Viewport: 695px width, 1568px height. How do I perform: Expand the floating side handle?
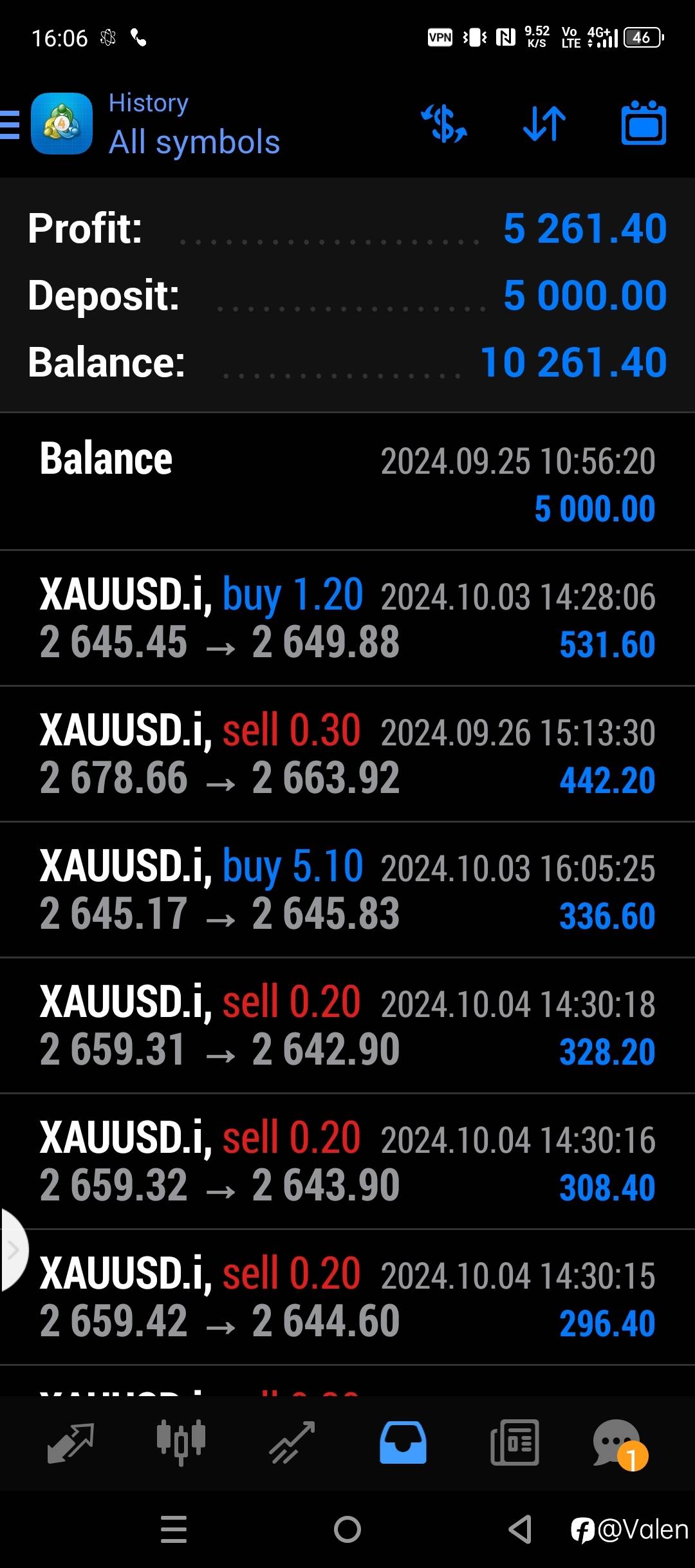(13, 1249)
